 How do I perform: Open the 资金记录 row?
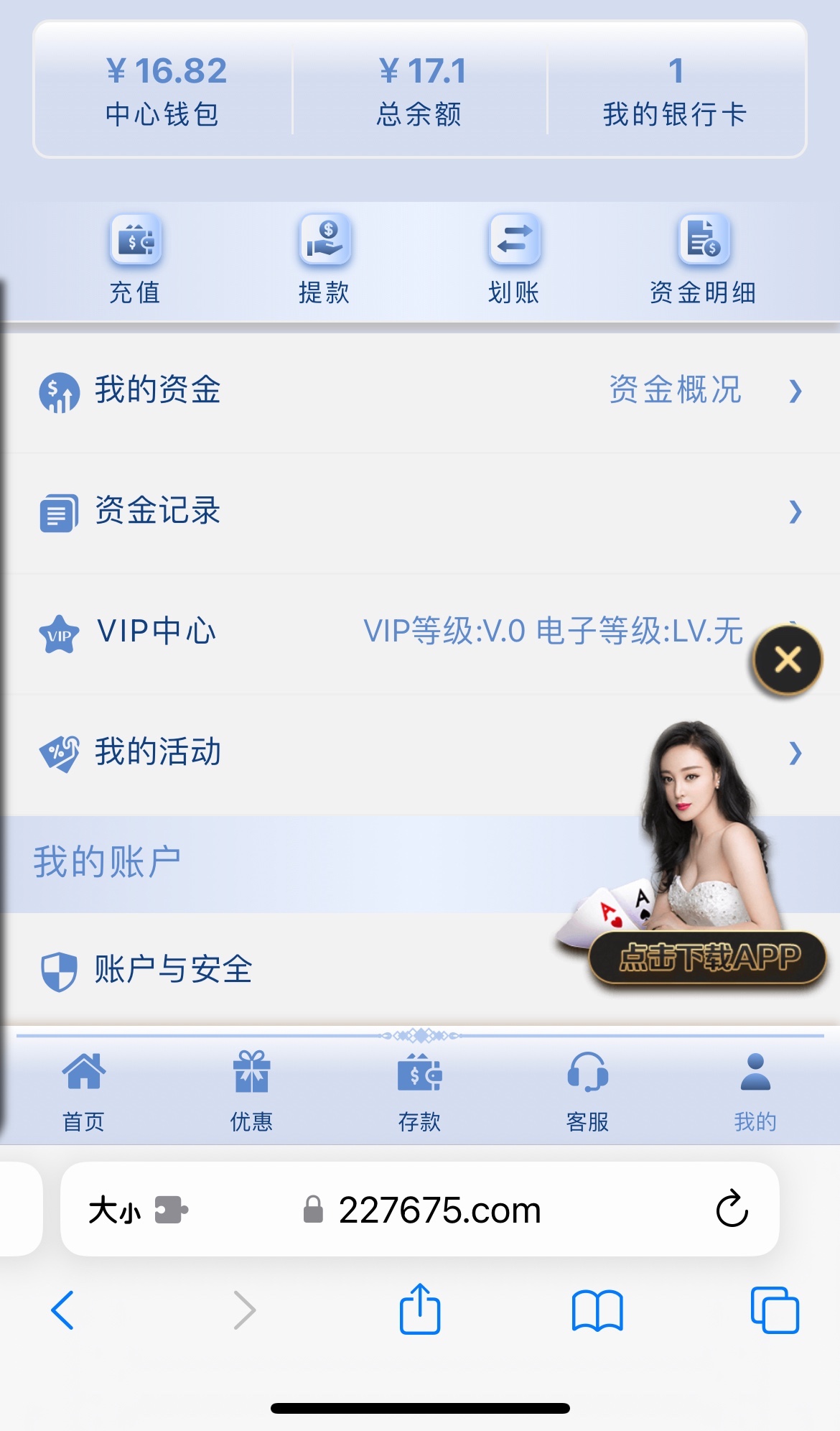point(158,511)
